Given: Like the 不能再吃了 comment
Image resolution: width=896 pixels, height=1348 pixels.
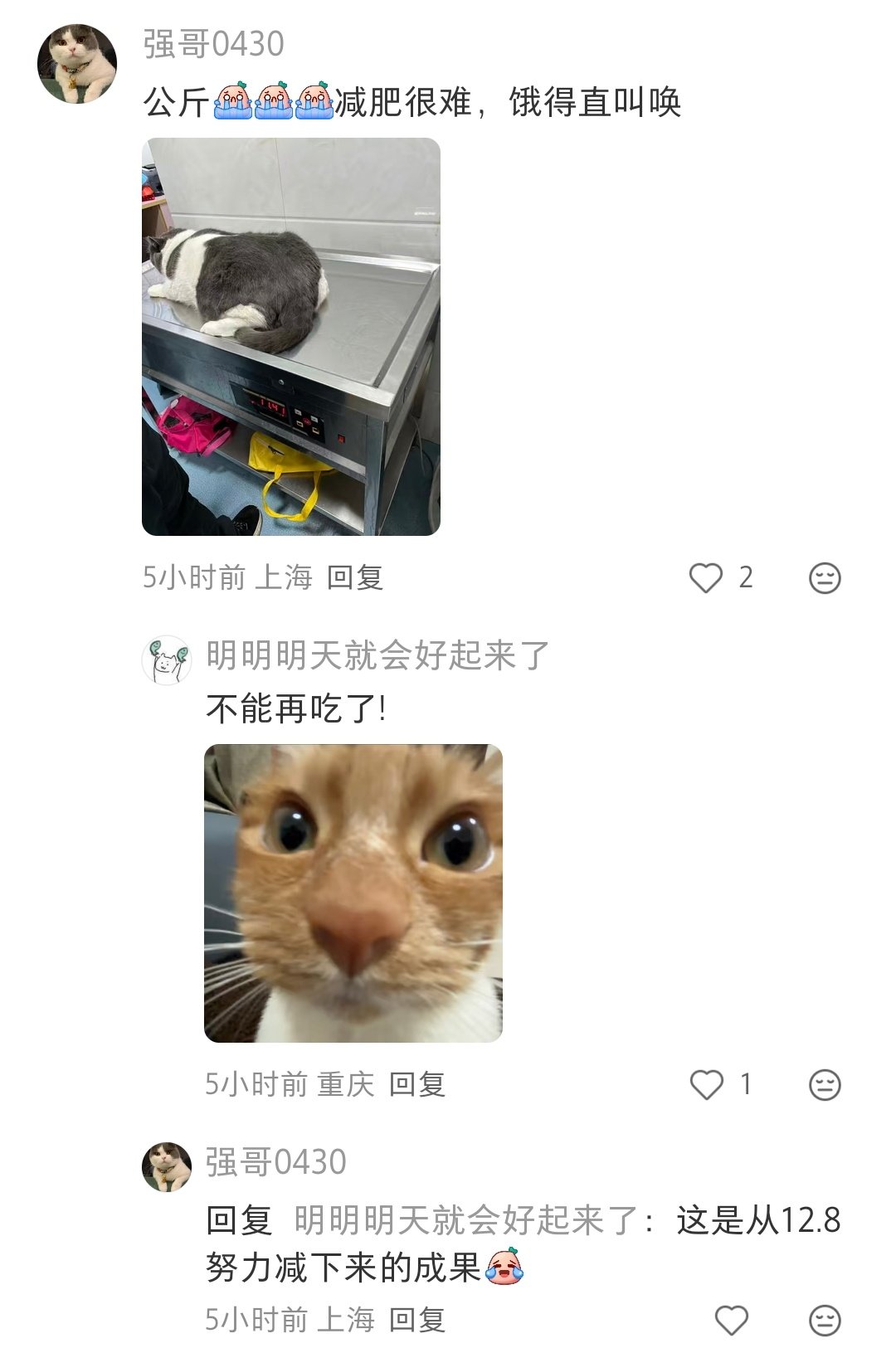Looking at the screenshot, I should coord(706,1084).
